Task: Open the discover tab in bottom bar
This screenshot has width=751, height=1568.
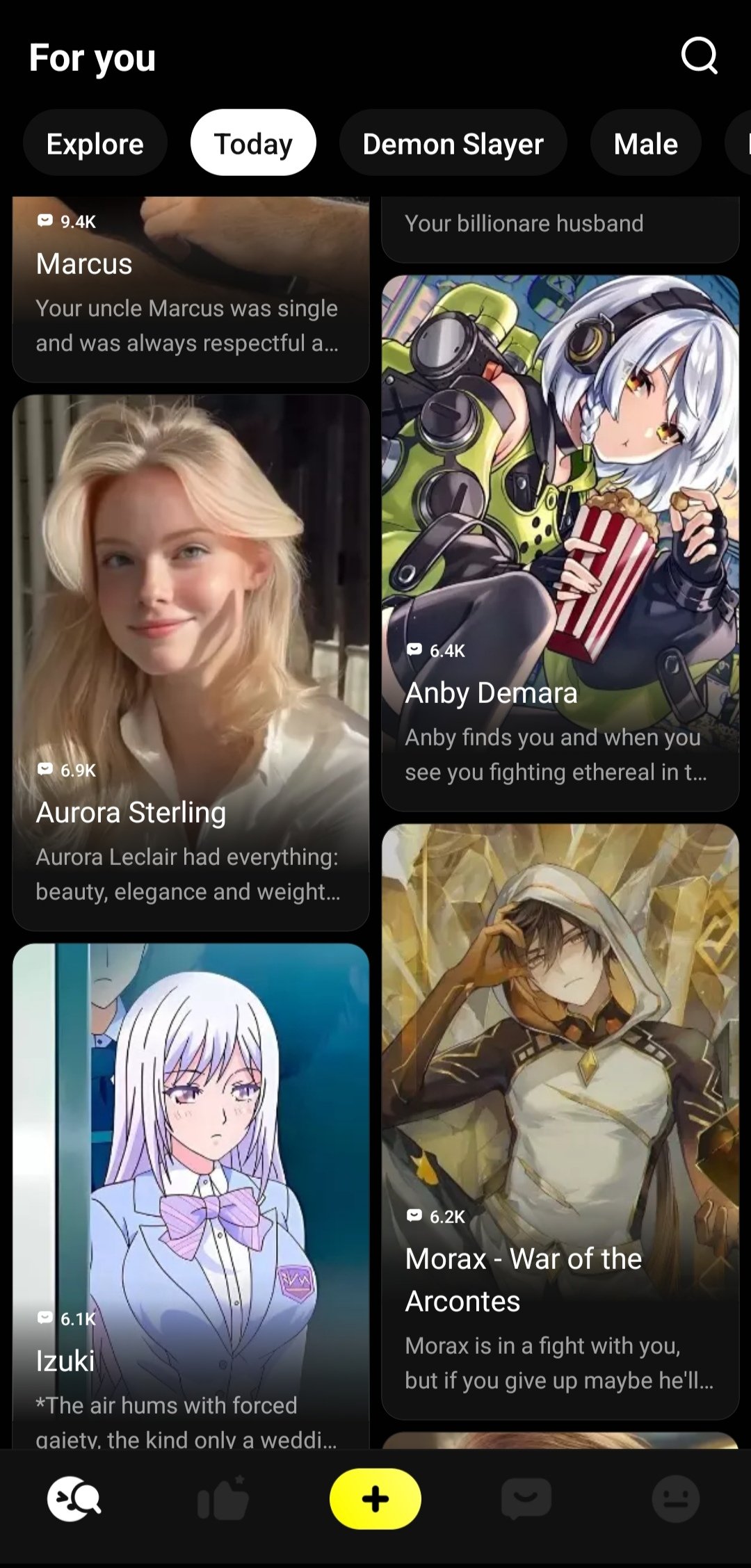Action: point(74,1498)
